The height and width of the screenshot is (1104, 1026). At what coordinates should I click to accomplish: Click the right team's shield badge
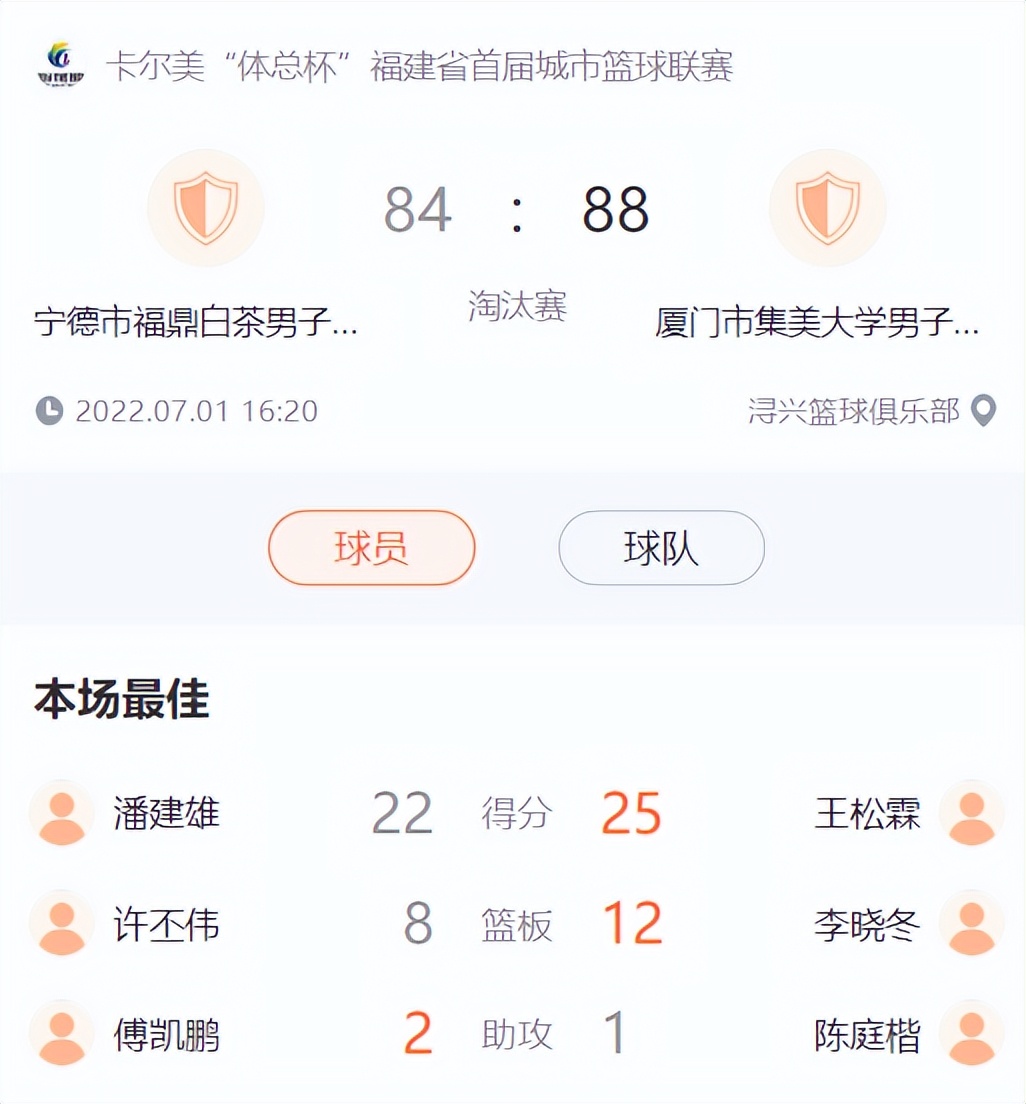(826, 208)
